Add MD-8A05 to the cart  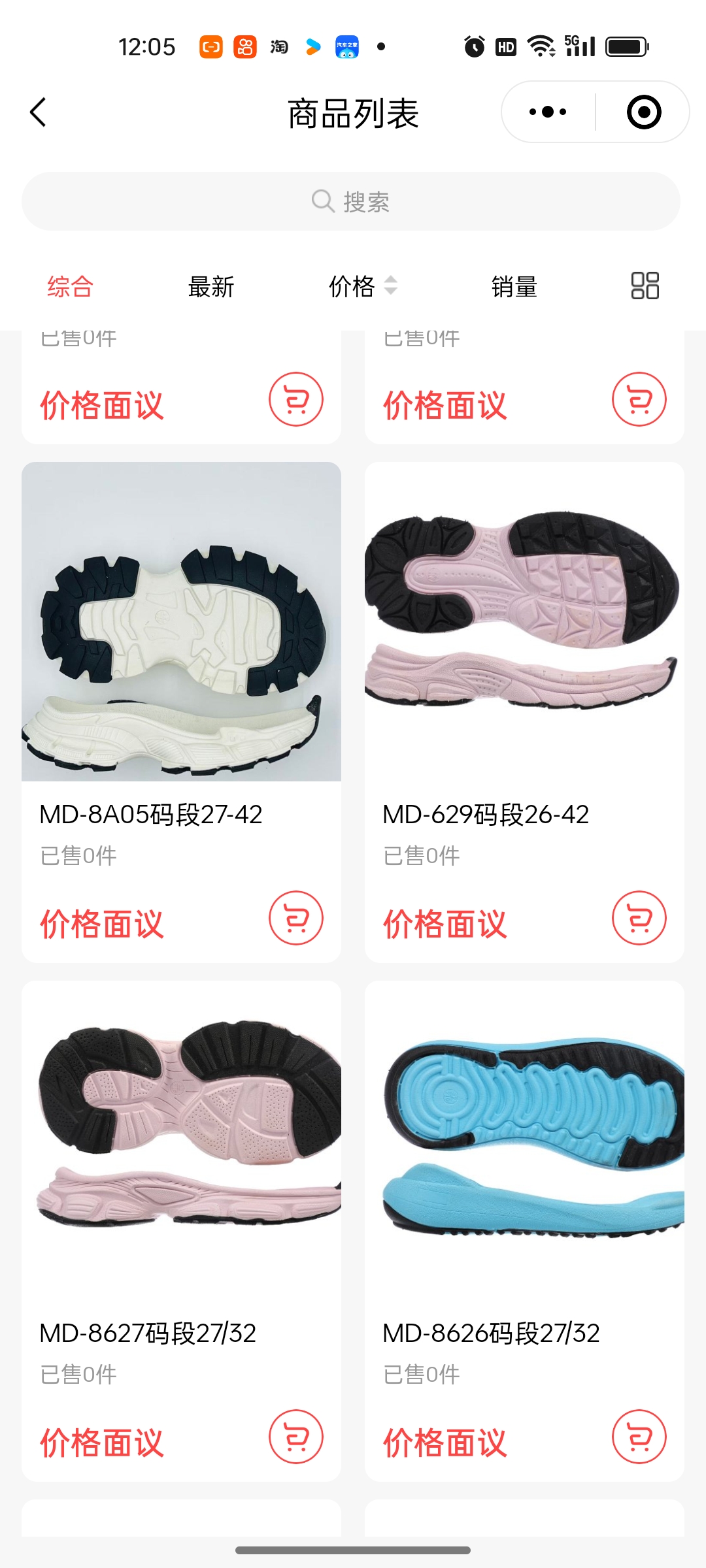[295, 918]
